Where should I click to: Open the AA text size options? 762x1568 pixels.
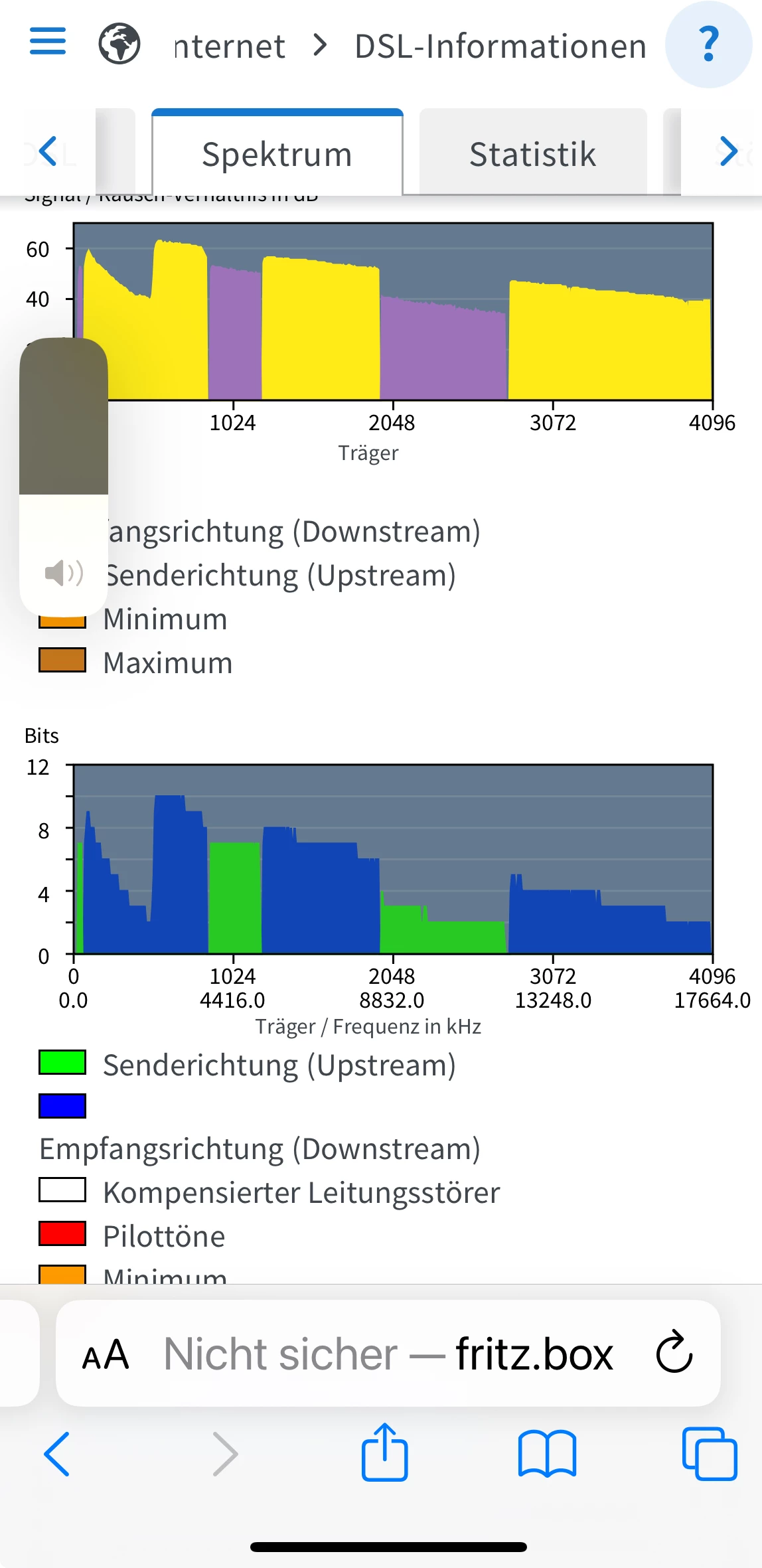point(105,1355)
